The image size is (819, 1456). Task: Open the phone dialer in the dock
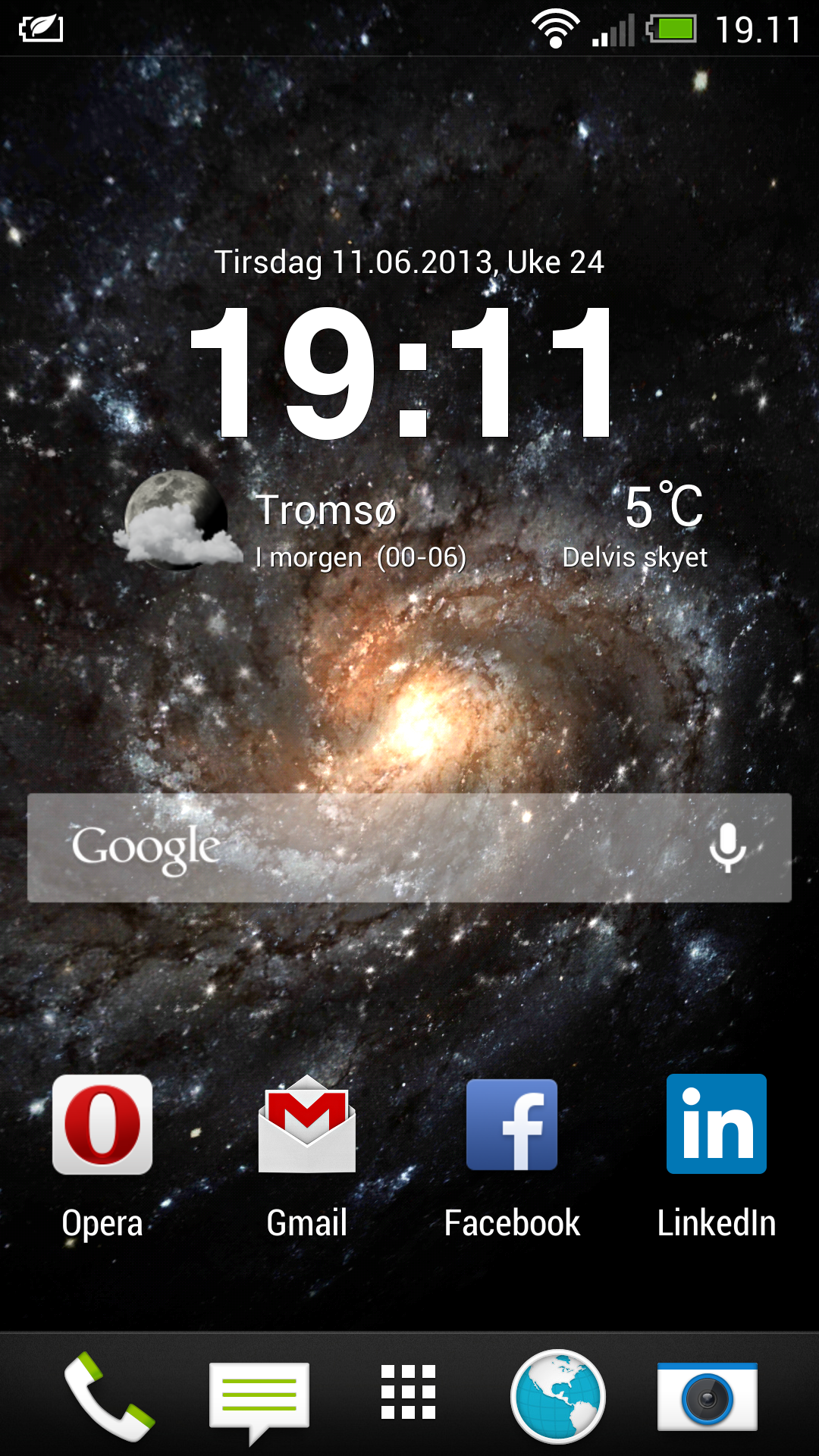click(109, 1395)
